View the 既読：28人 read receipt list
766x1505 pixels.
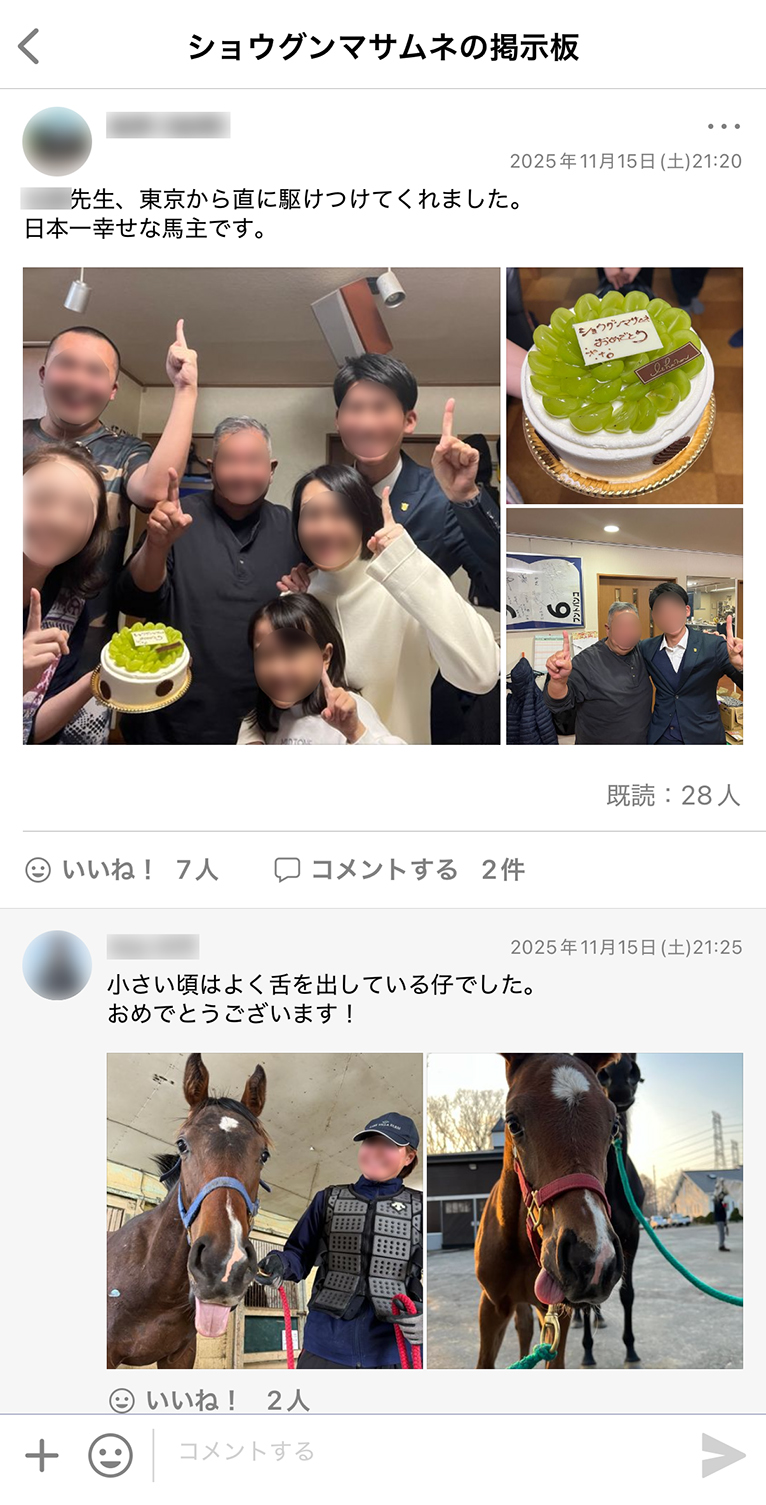pos(672,795)
